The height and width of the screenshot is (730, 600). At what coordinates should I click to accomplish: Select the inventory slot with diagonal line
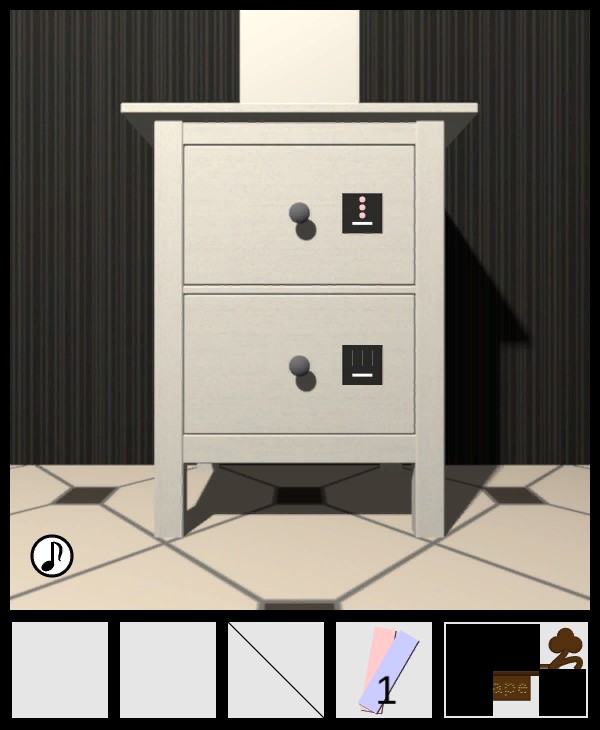pos(276,670)
